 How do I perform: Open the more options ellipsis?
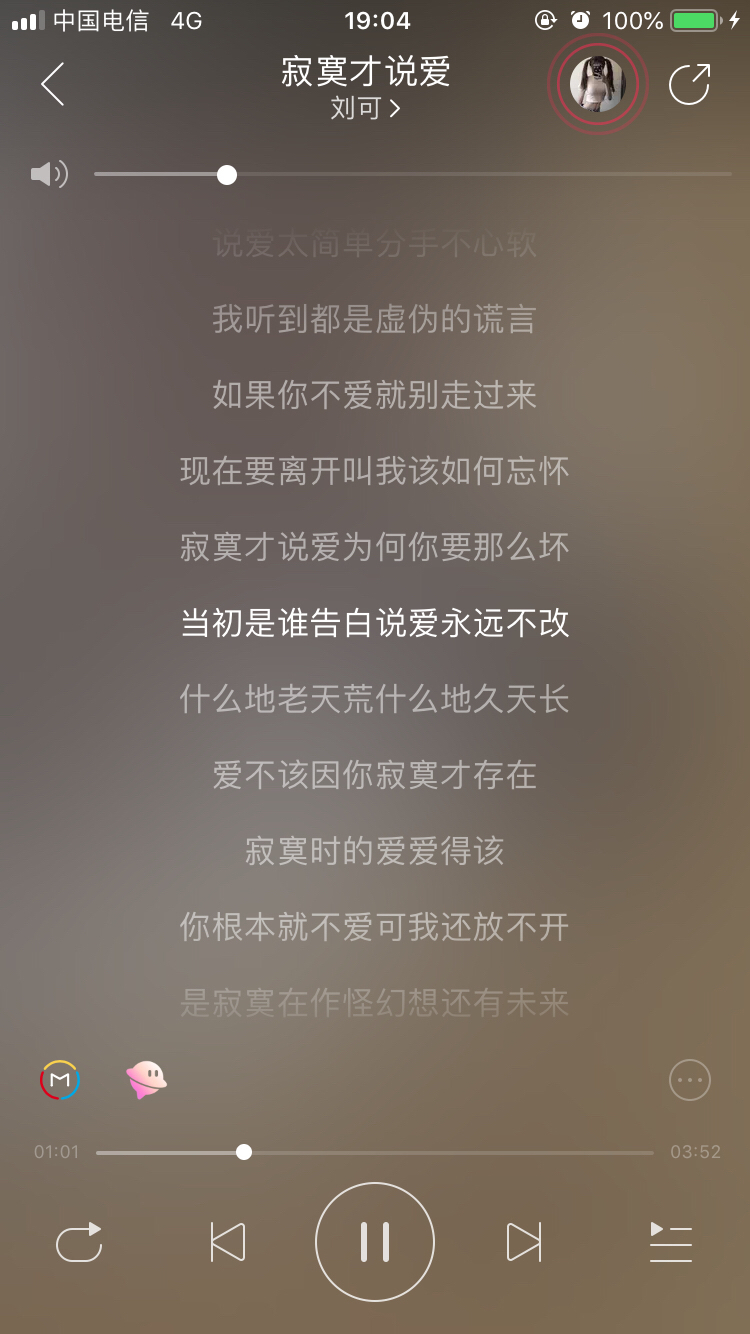690,1080
